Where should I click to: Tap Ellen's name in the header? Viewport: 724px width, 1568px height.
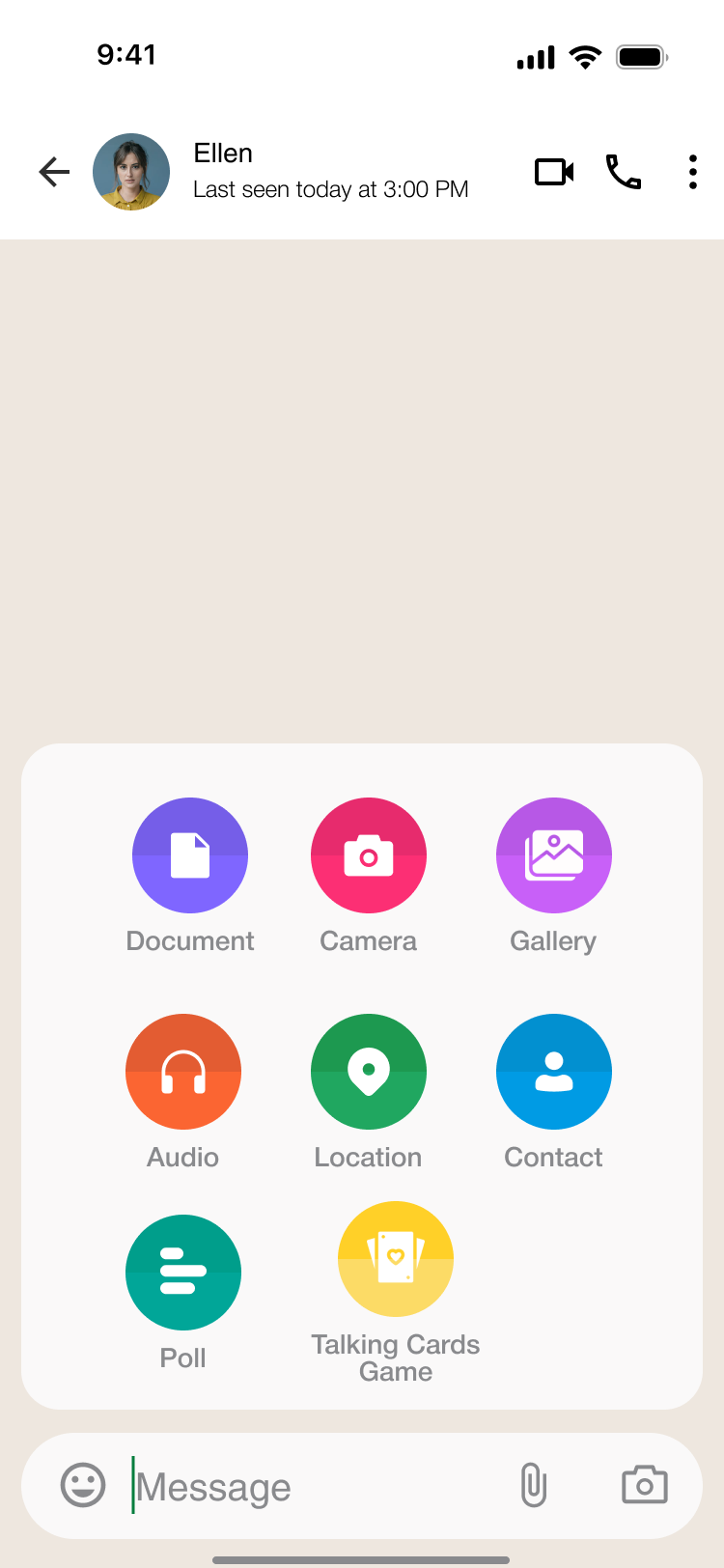pyautogui.click(x=223, y=153)
